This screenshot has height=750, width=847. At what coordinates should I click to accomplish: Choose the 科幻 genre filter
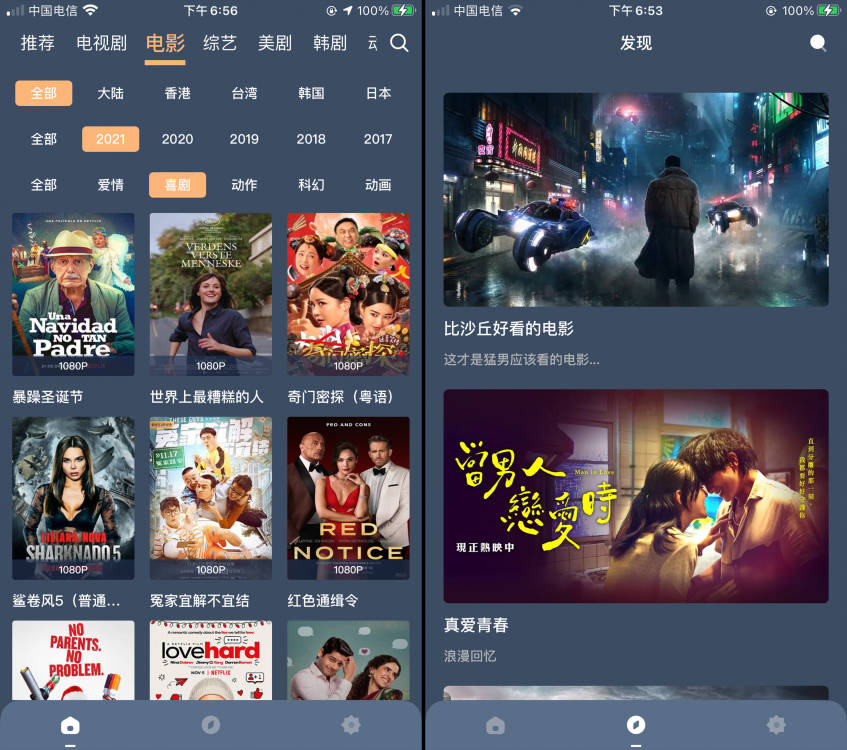[311, 185]
